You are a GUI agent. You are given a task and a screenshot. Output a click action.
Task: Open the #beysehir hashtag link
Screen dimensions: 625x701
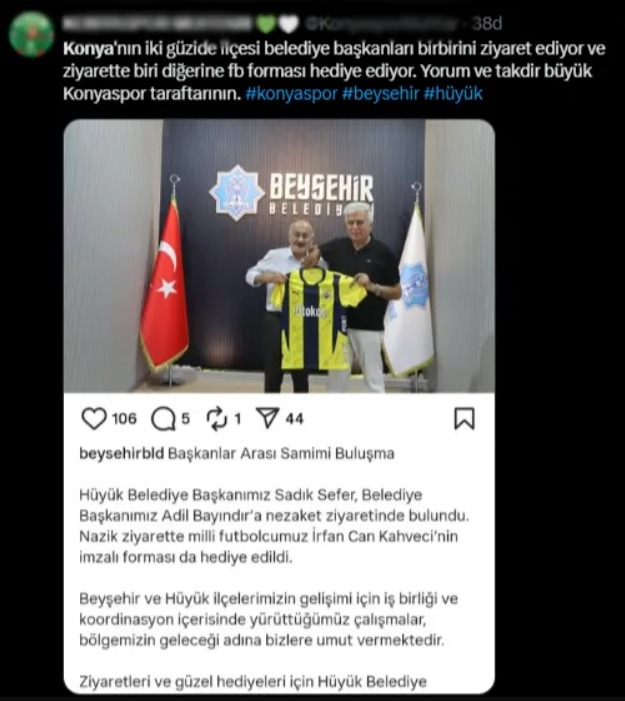point(382,94)
